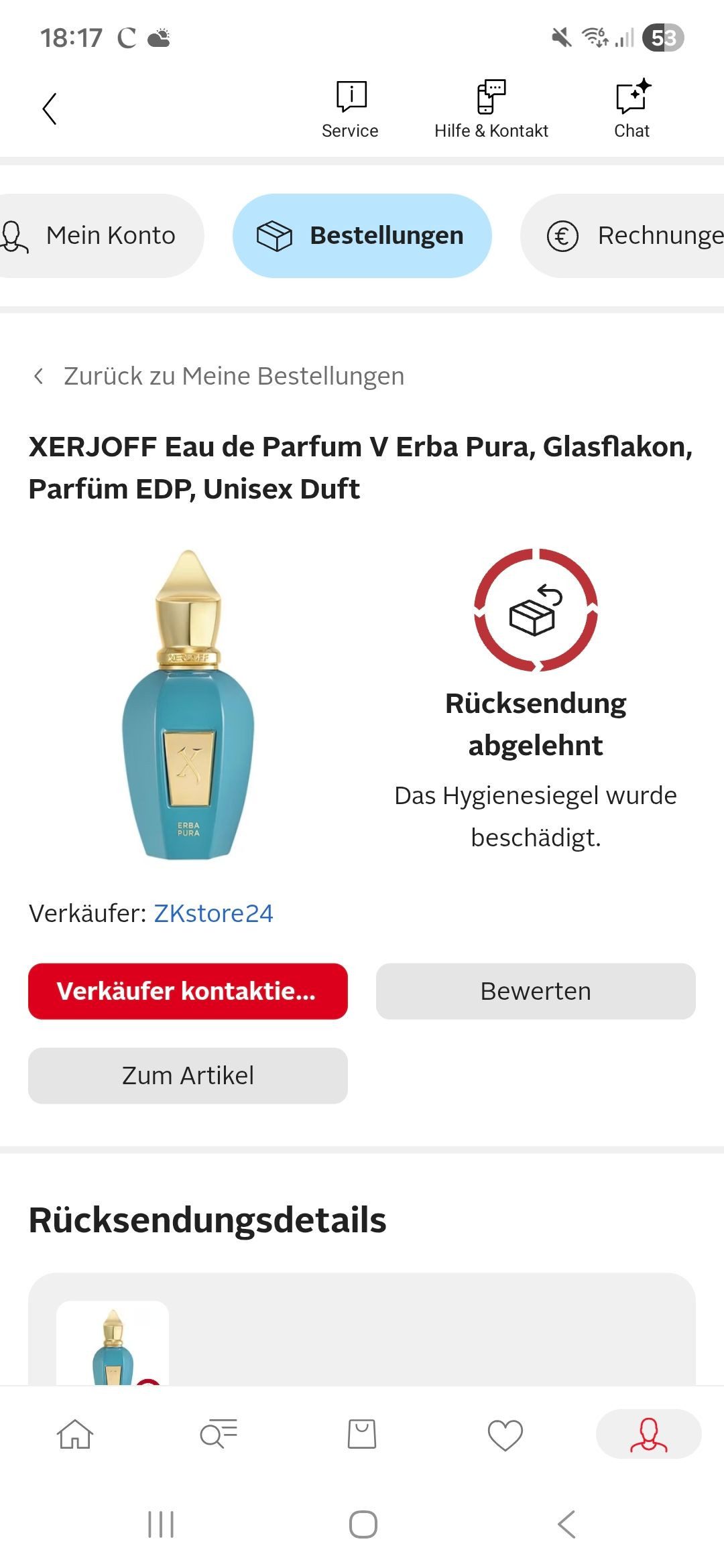The image size is (724, 1568).
Task: Open Hilfe & Kontakt
Action: [491, 109]
